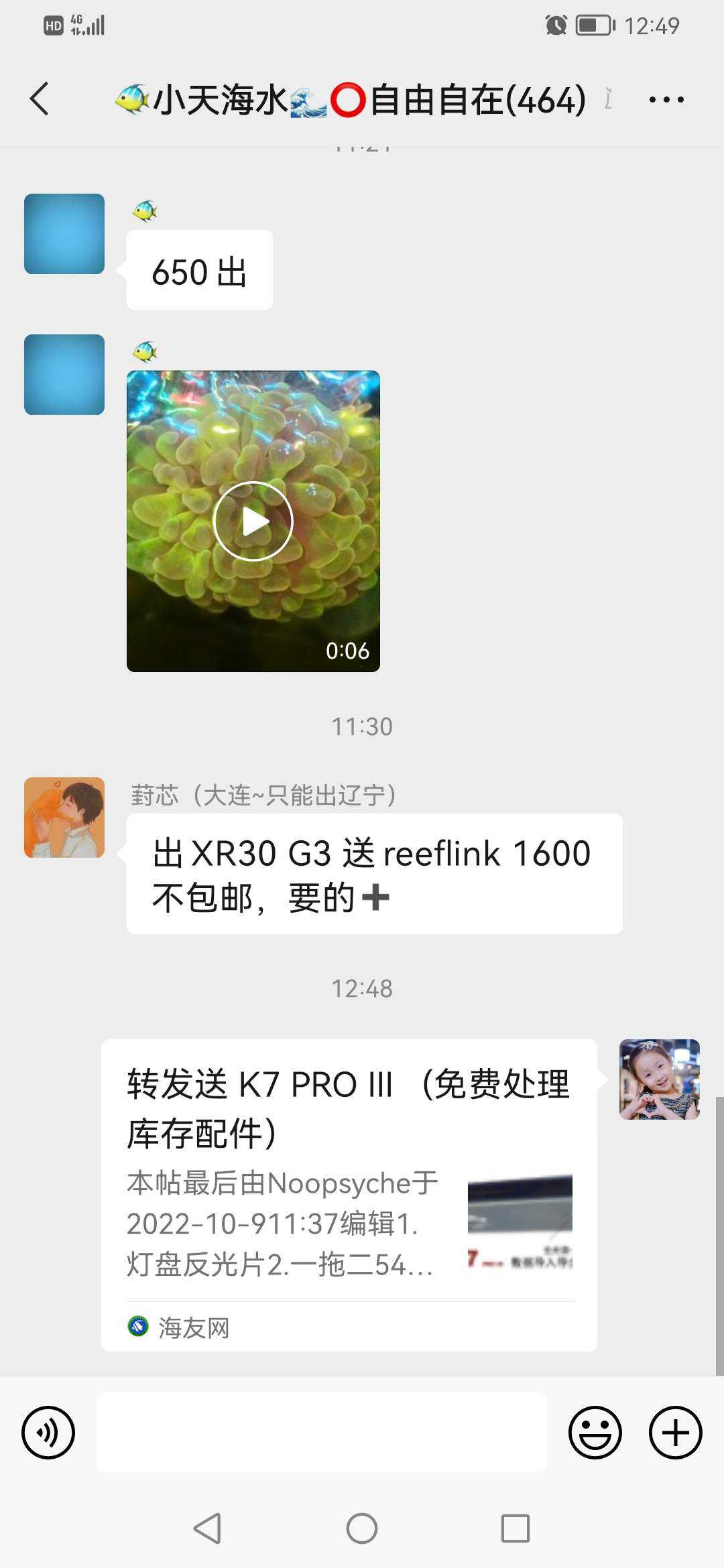This screenshot has height=1568, width=724.
Task: Open the system recent apps button
Action: (515, 1528)
